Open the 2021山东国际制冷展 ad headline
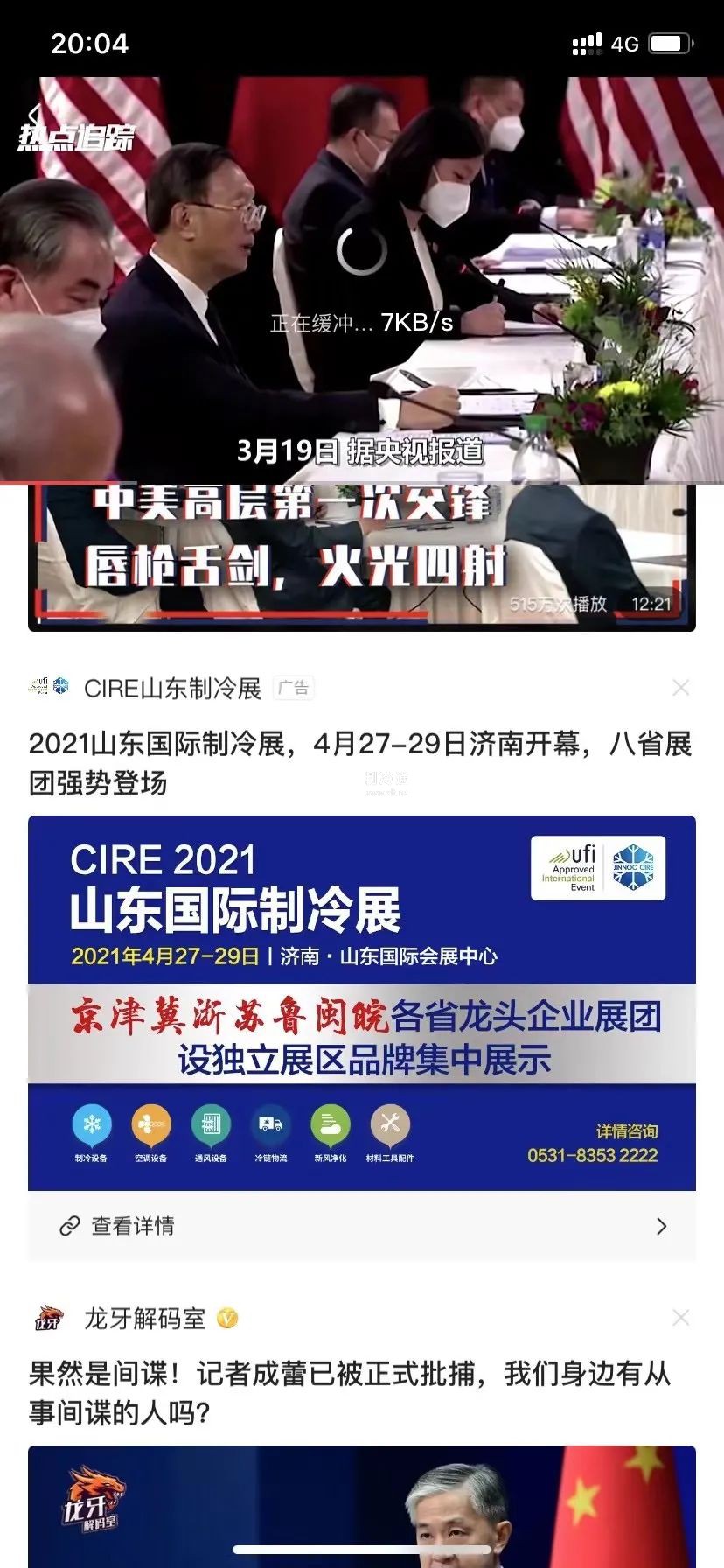Image resolution: width=724 pixels, height=1568 pixels. pos(360,763)
